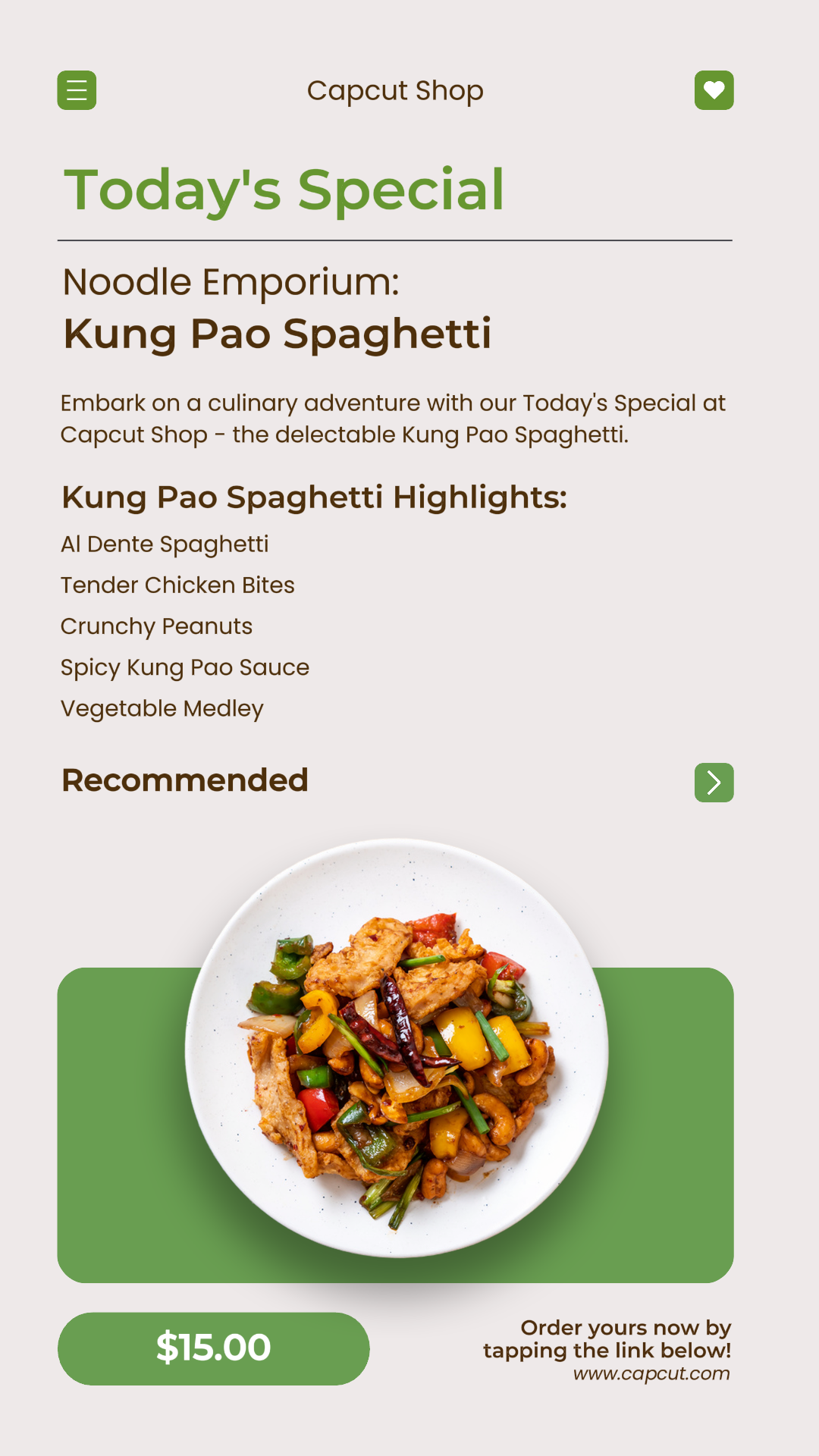Click the chevron next to Recommended

(x=714, y=782)
